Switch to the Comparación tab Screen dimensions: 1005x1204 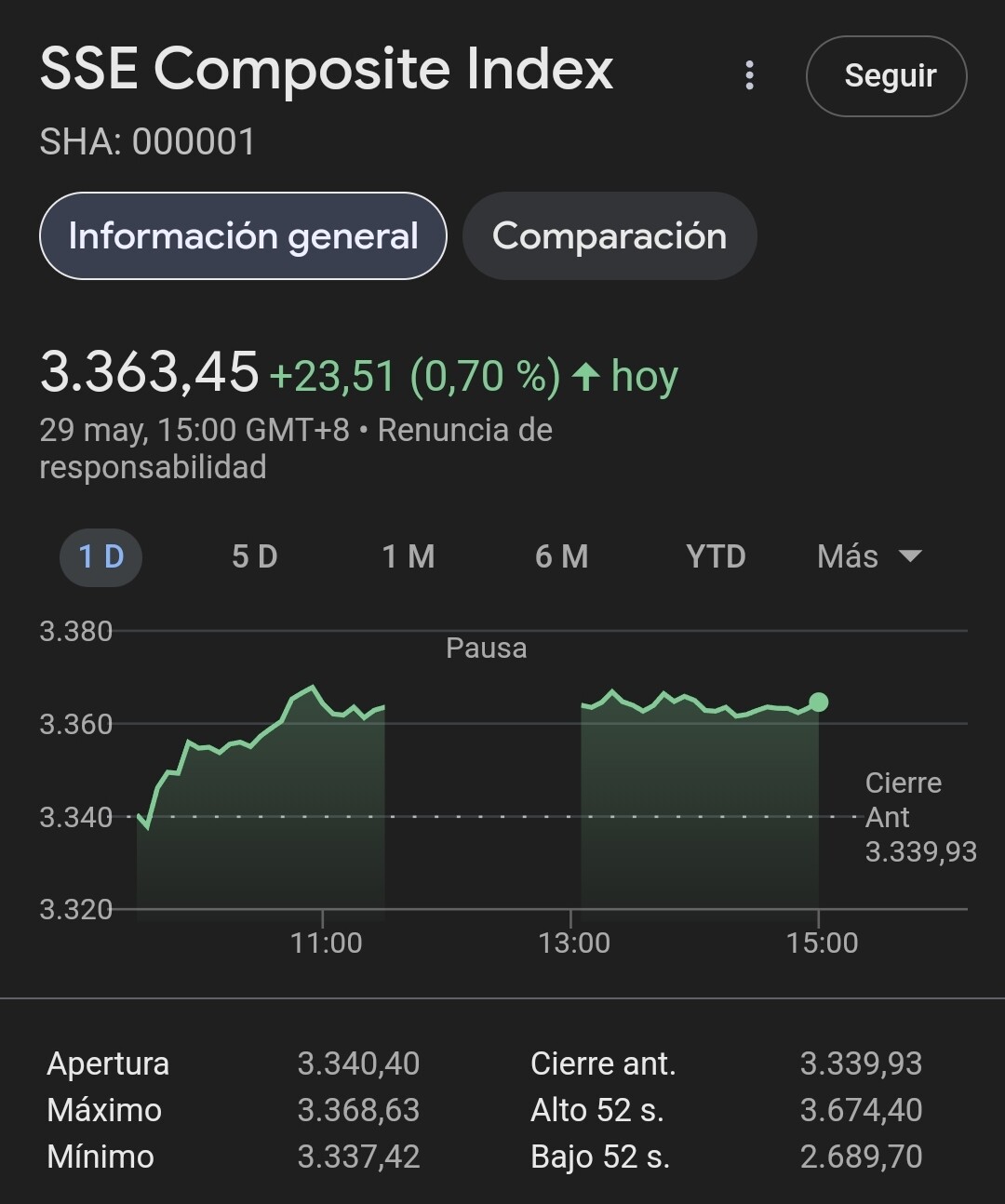click(x=610, y=236)
